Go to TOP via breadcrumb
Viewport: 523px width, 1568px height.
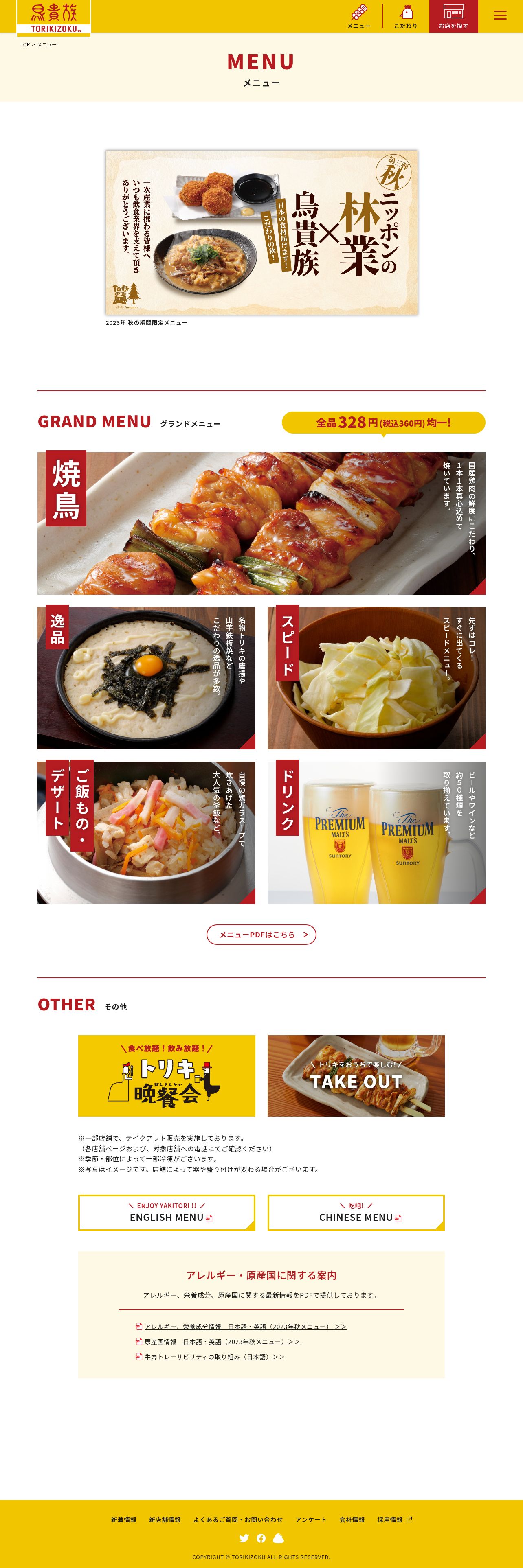point(25,44)
